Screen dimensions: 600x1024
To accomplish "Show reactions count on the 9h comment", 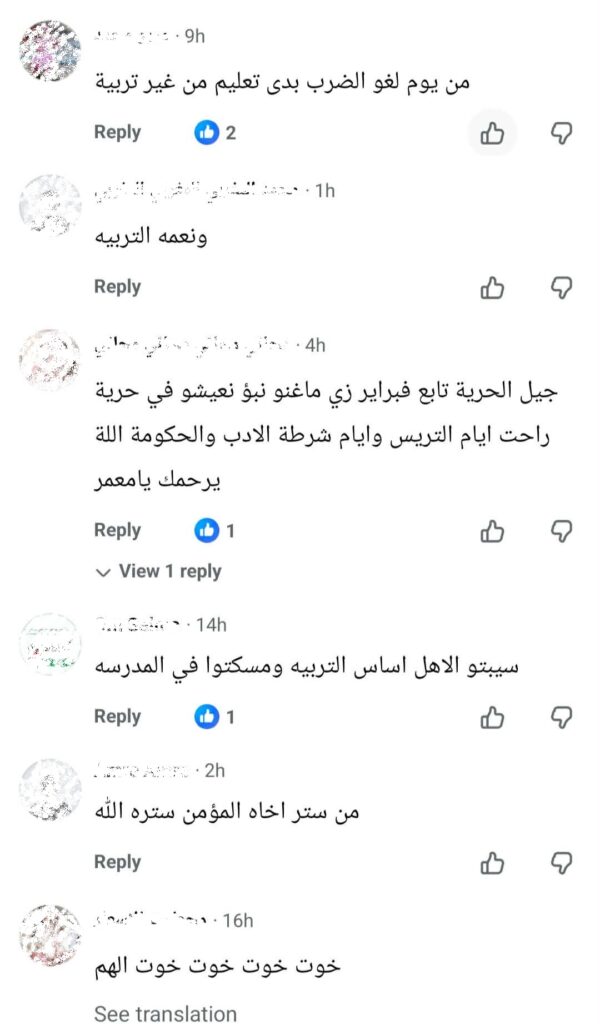I will tap(216, 132).
